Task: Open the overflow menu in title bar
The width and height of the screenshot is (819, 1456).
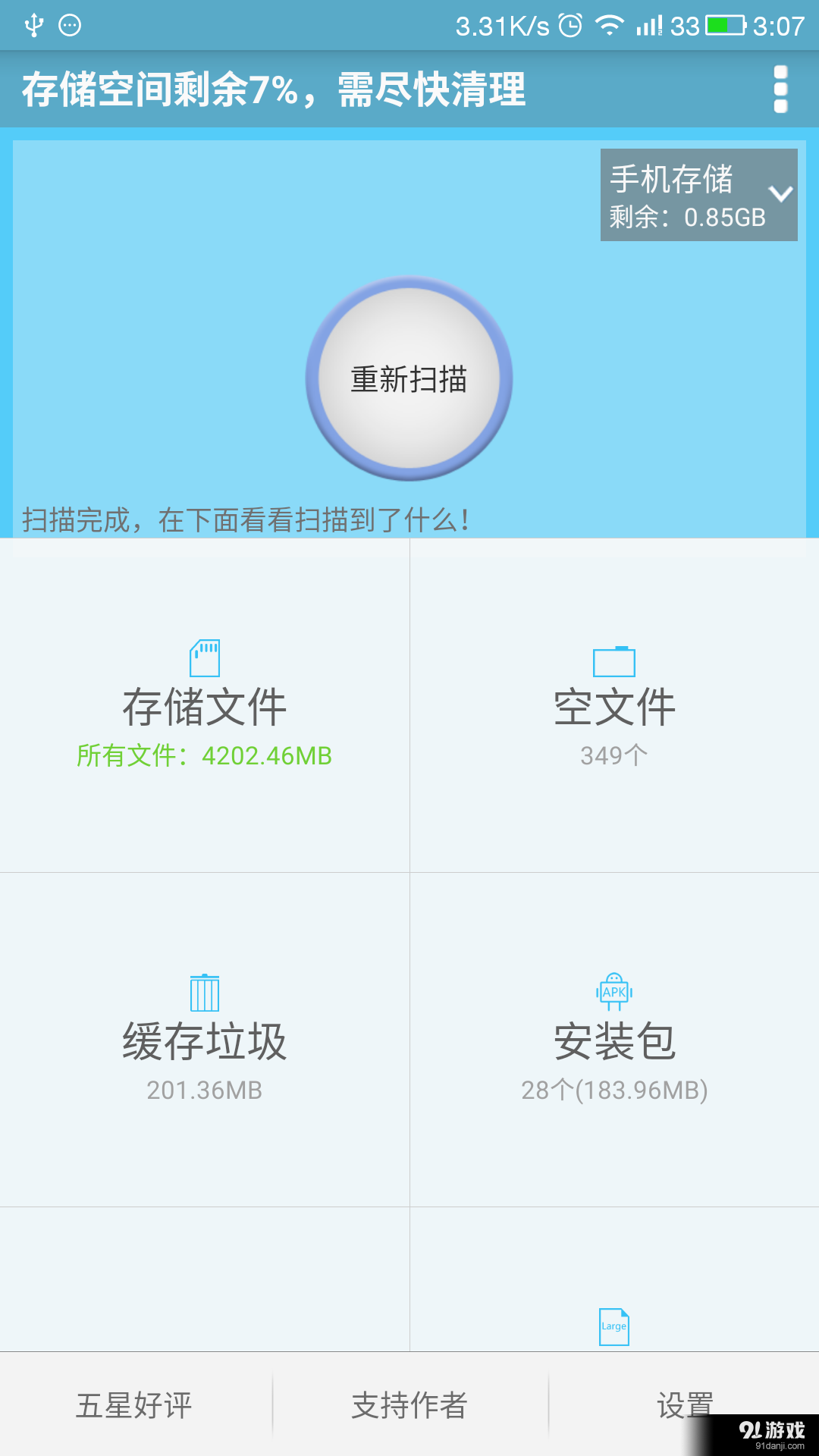Action: click(x=781, y=89)
